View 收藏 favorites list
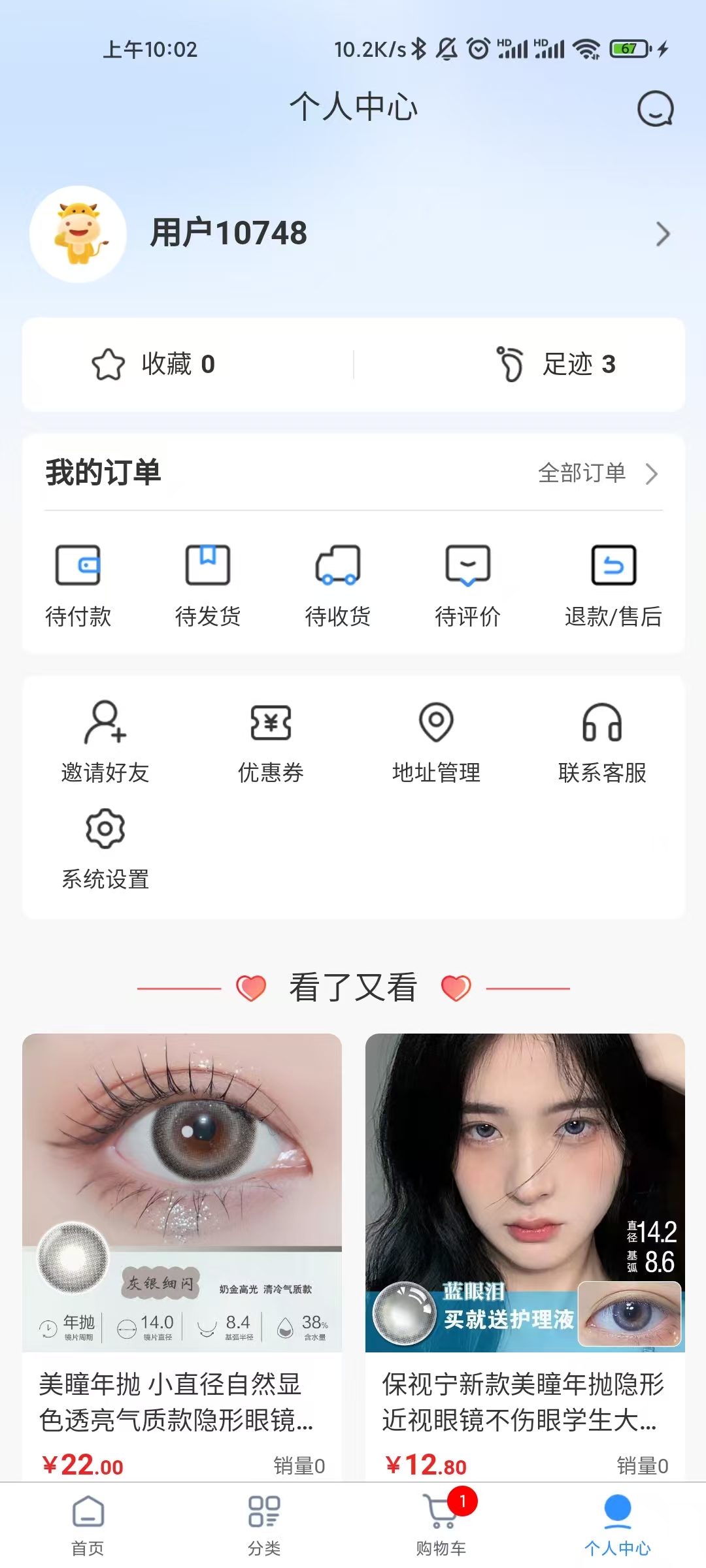706x1568 pixels. [154, 365]
